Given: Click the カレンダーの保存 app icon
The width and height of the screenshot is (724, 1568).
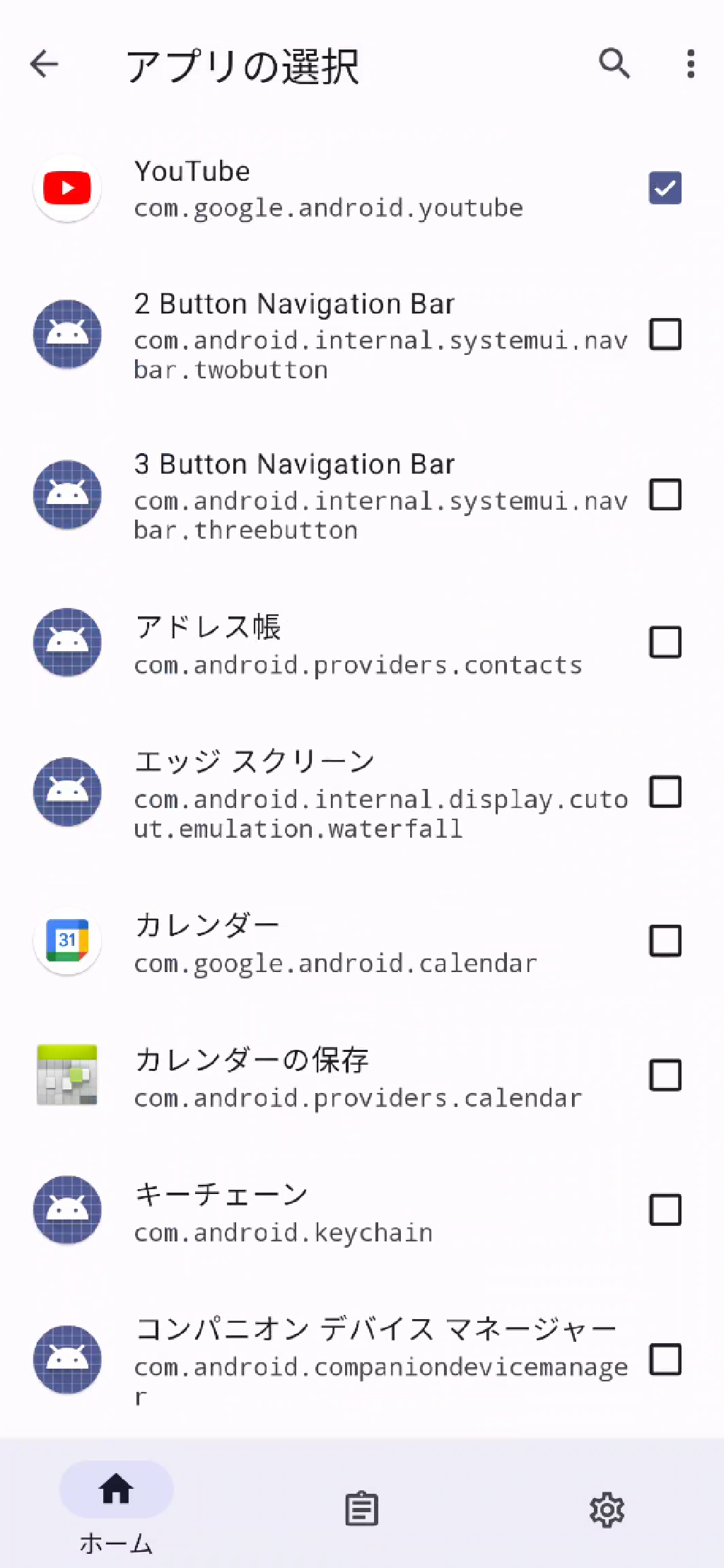Looking at the screenshot, I should 67,1075.
